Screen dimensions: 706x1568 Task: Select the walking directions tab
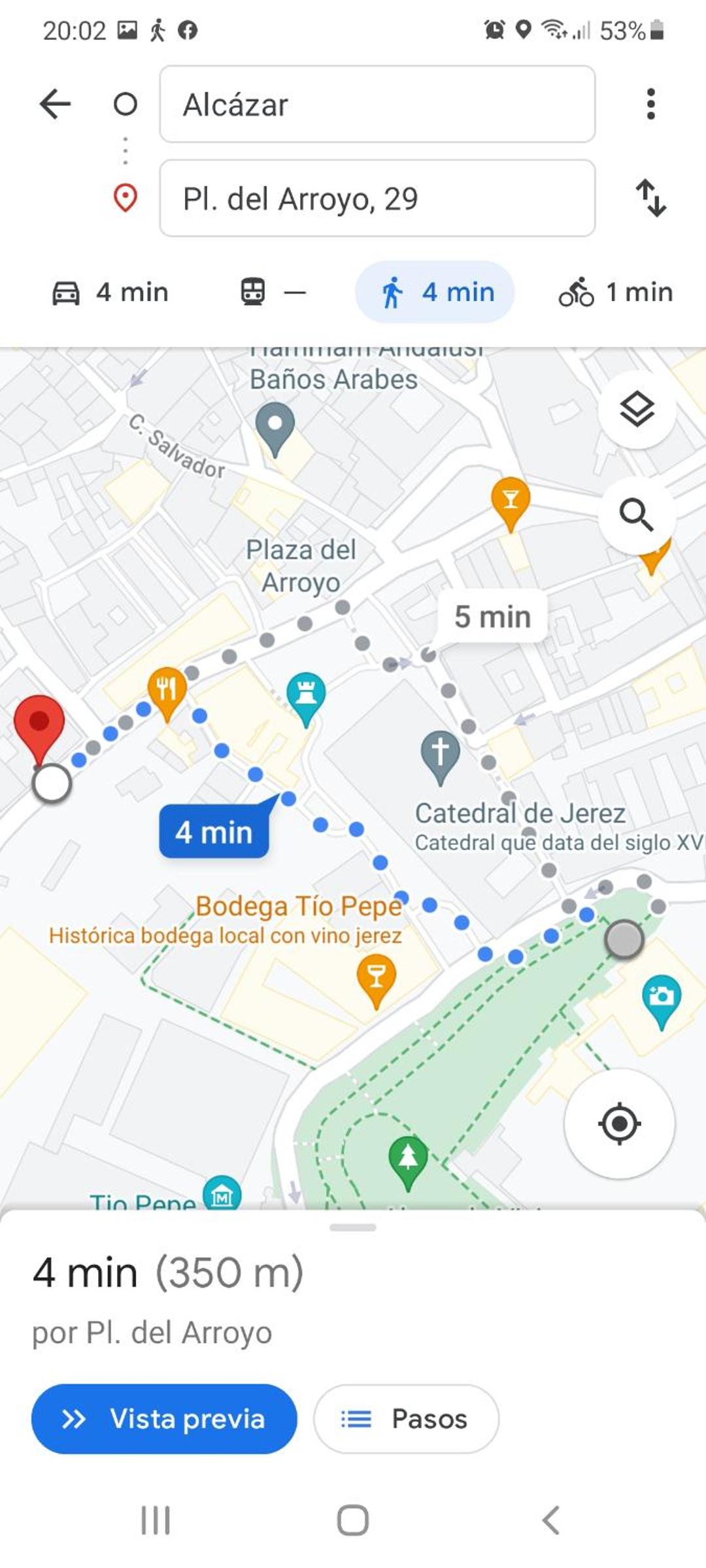435,292
